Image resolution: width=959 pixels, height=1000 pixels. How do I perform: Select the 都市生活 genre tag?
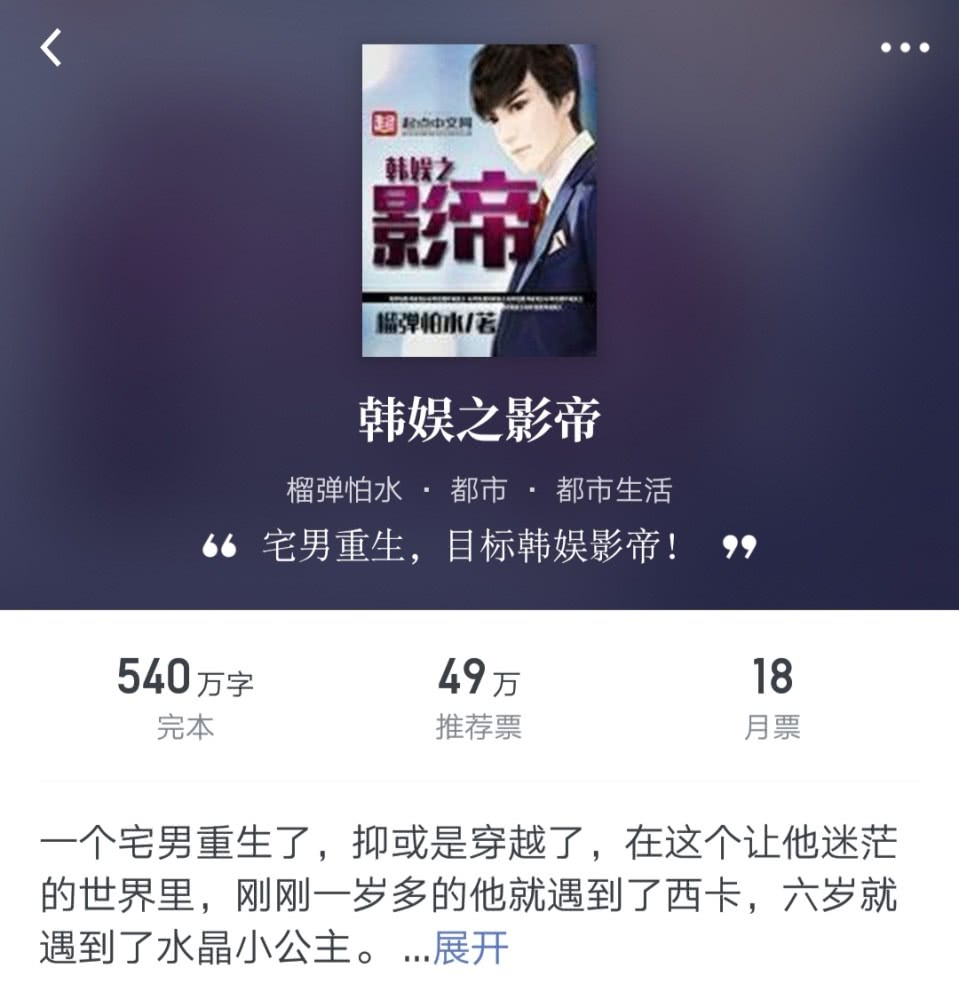[x=616, y=489]
